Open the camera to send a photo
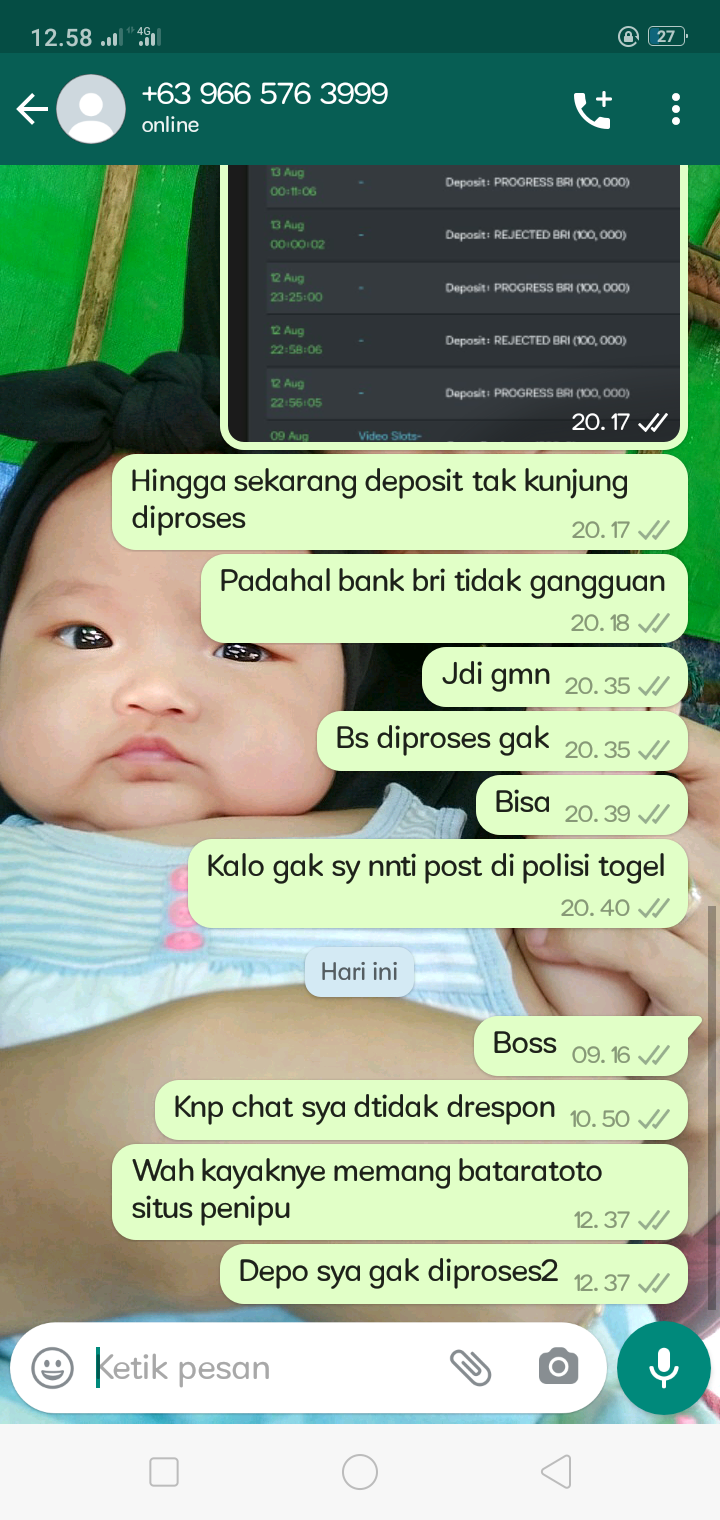Screen dimensions: 720x1520 tap(558, 1367)
